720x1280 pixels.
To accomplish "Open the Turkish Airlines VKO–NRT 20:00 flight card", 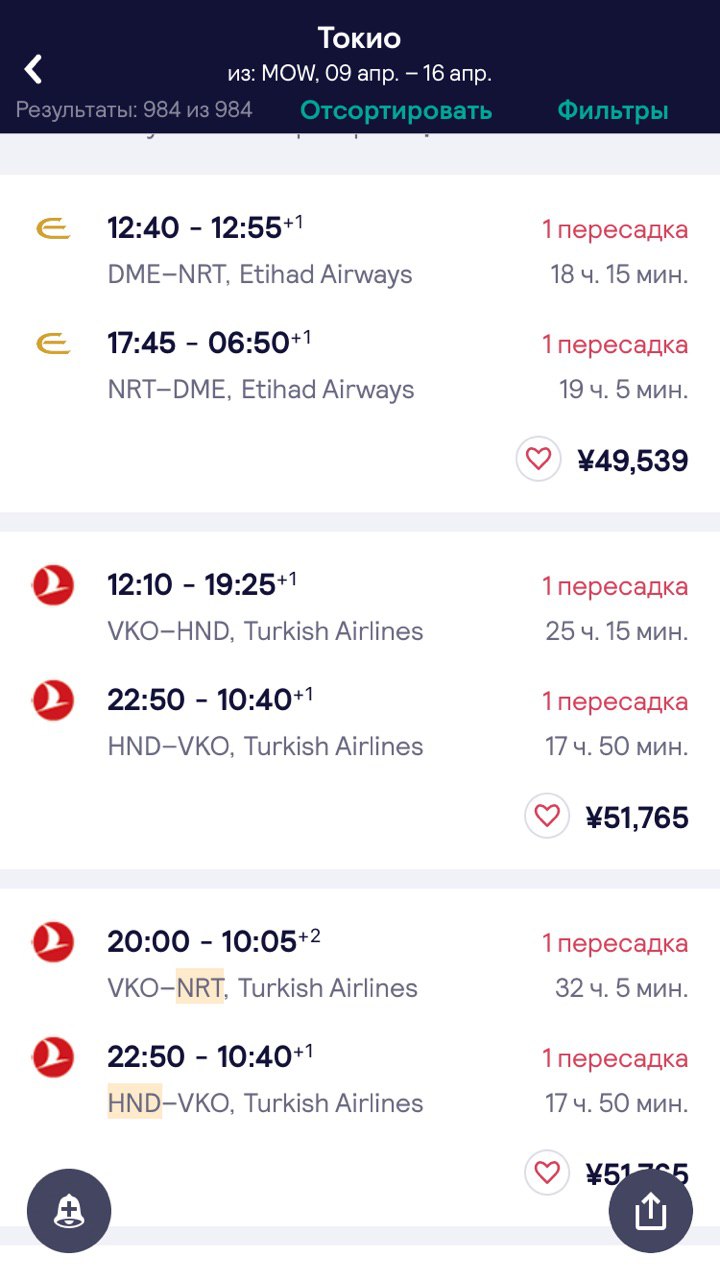I will 360,1057.
